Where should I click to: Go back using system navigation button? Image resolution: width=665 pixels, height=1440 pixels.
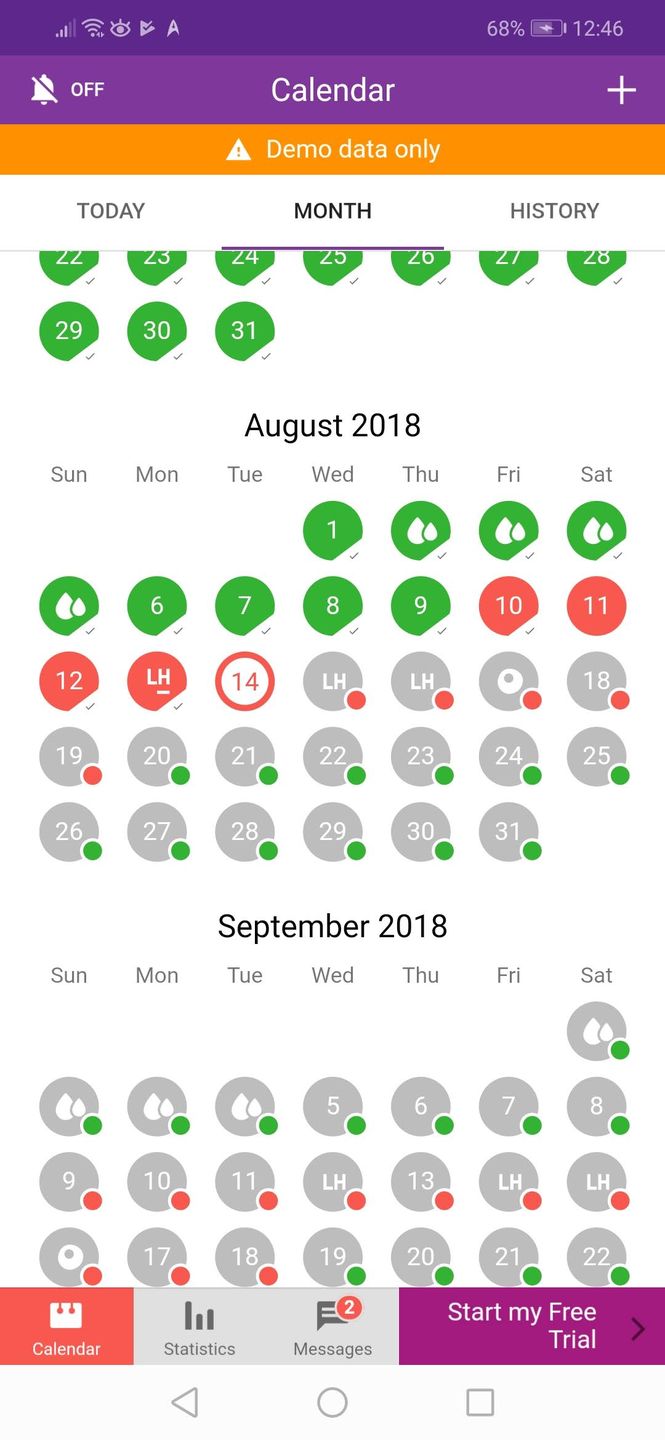coord(185,1403)
